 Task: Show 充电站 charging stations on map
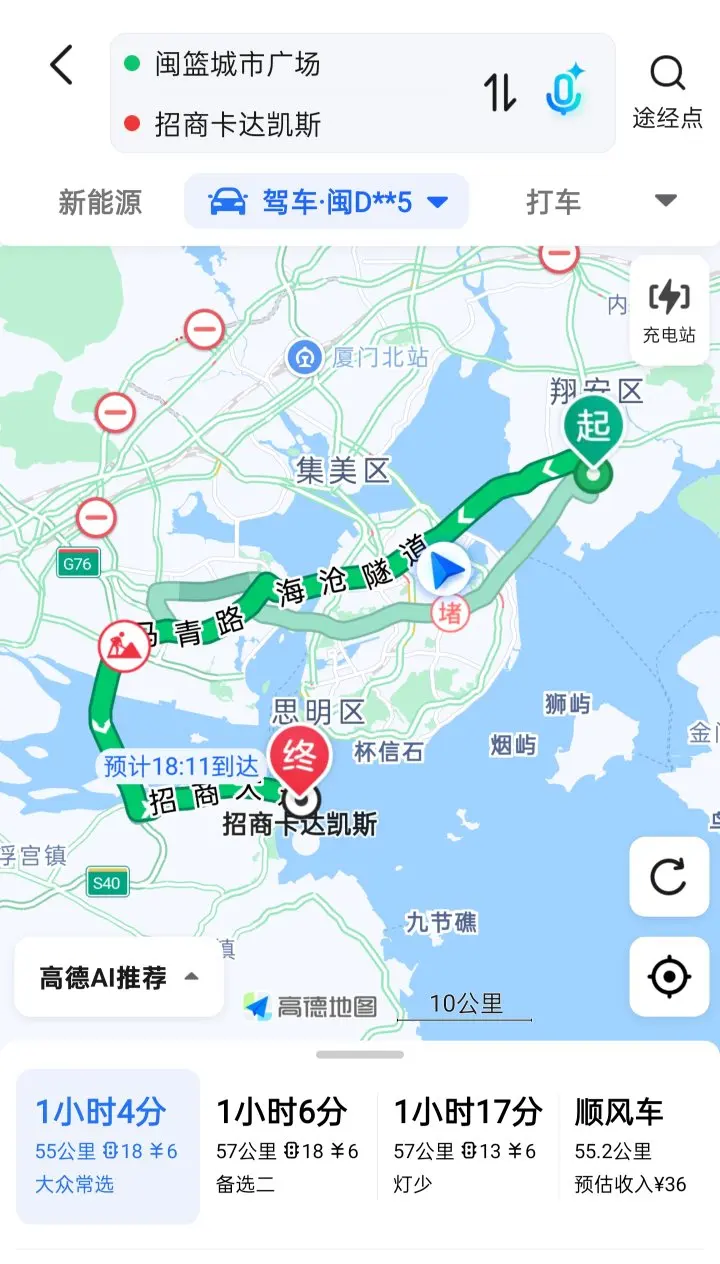669,310
